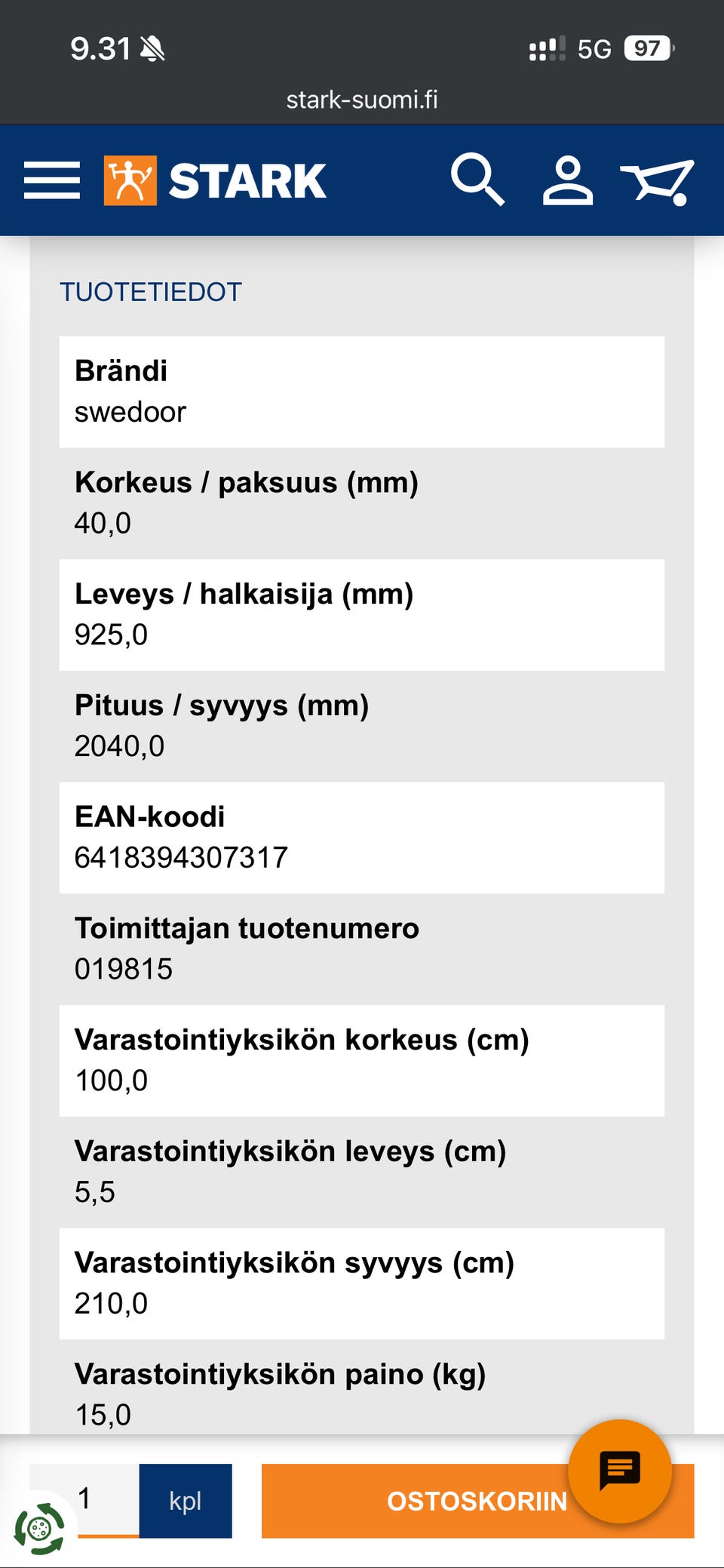Select the Brändi swedoor row
This screenshot has width=724, height=1568.
[x=360, y=391]
